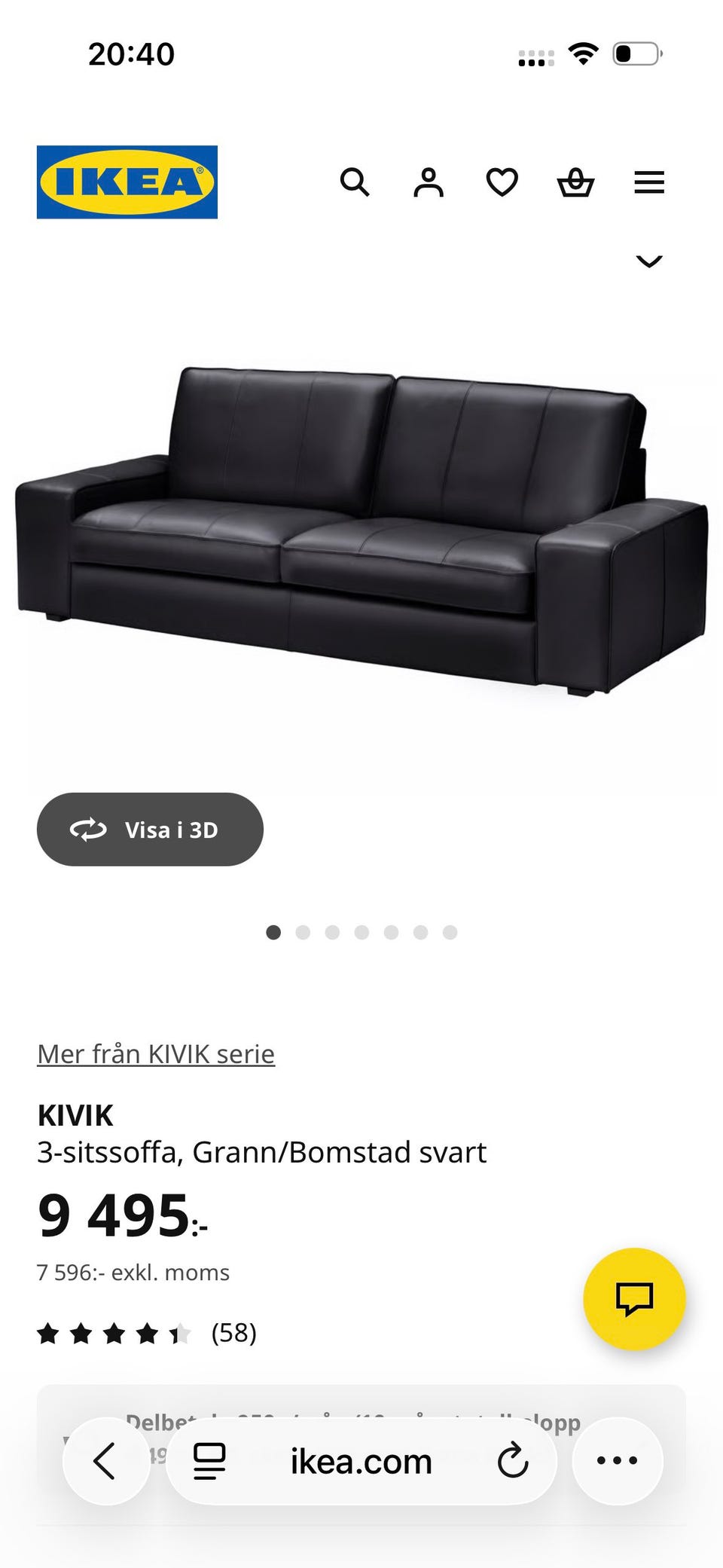Open the hamburger menu
Viewport: 723px width, 1568px height.
649,182
